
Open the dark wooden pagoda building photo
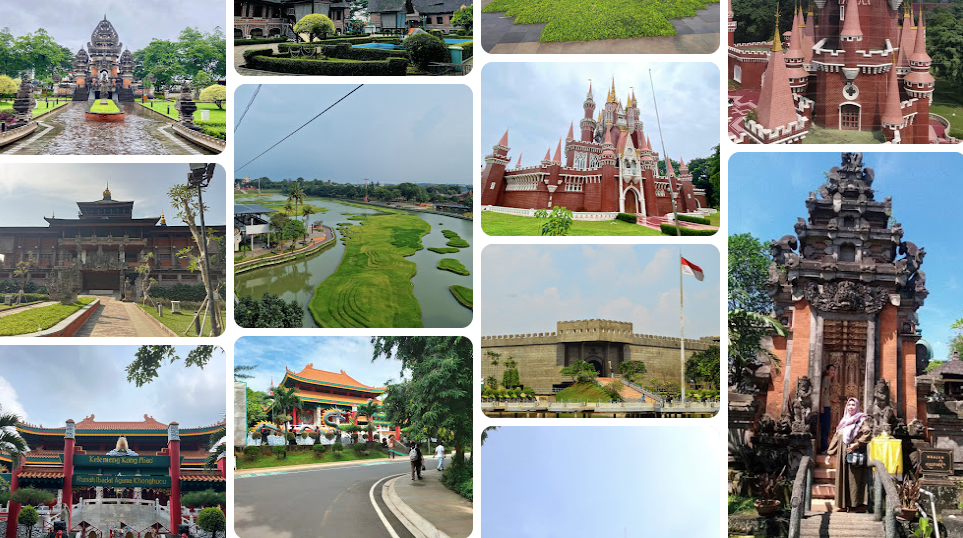tap(112, 250)
